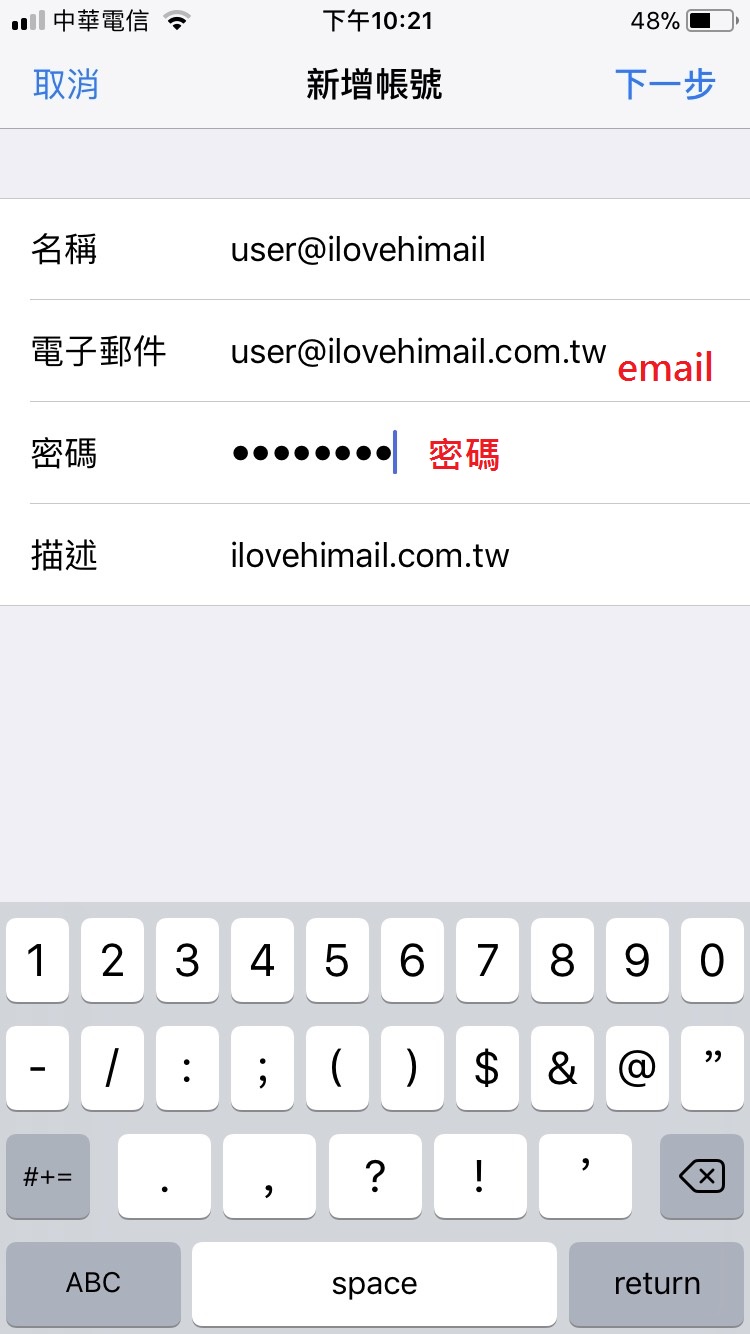Edit the 描述 description field
This screenshot has width=750, height=1334.
375,555
